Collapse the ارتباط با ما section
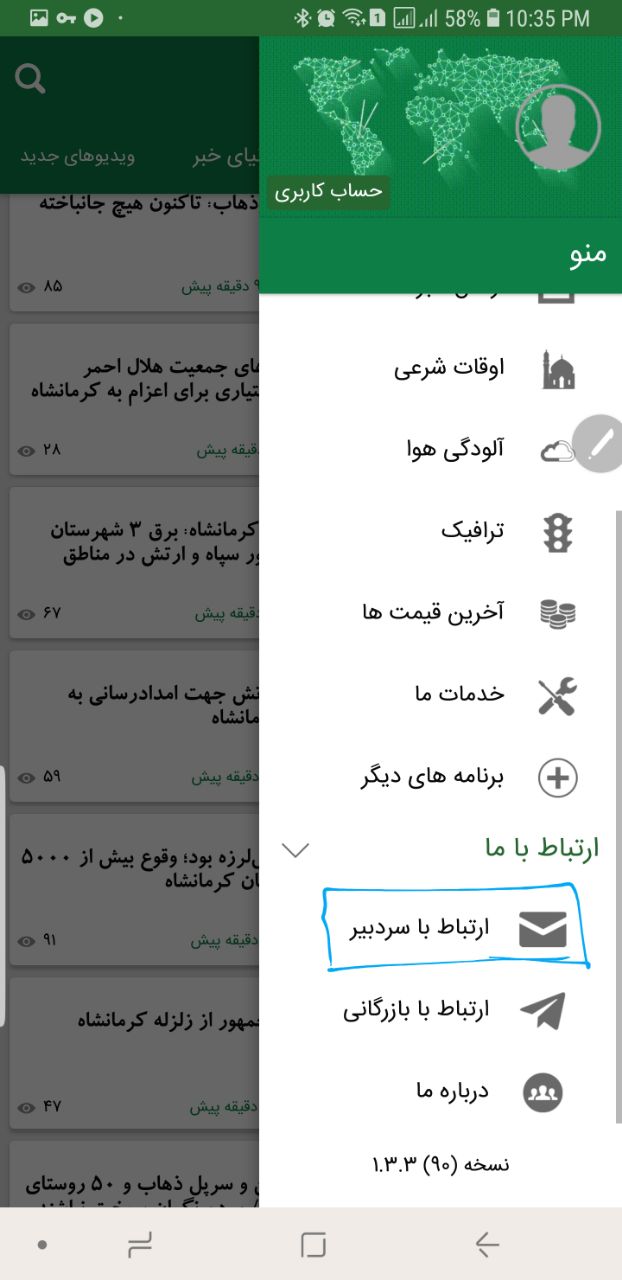 pos(296,850)
